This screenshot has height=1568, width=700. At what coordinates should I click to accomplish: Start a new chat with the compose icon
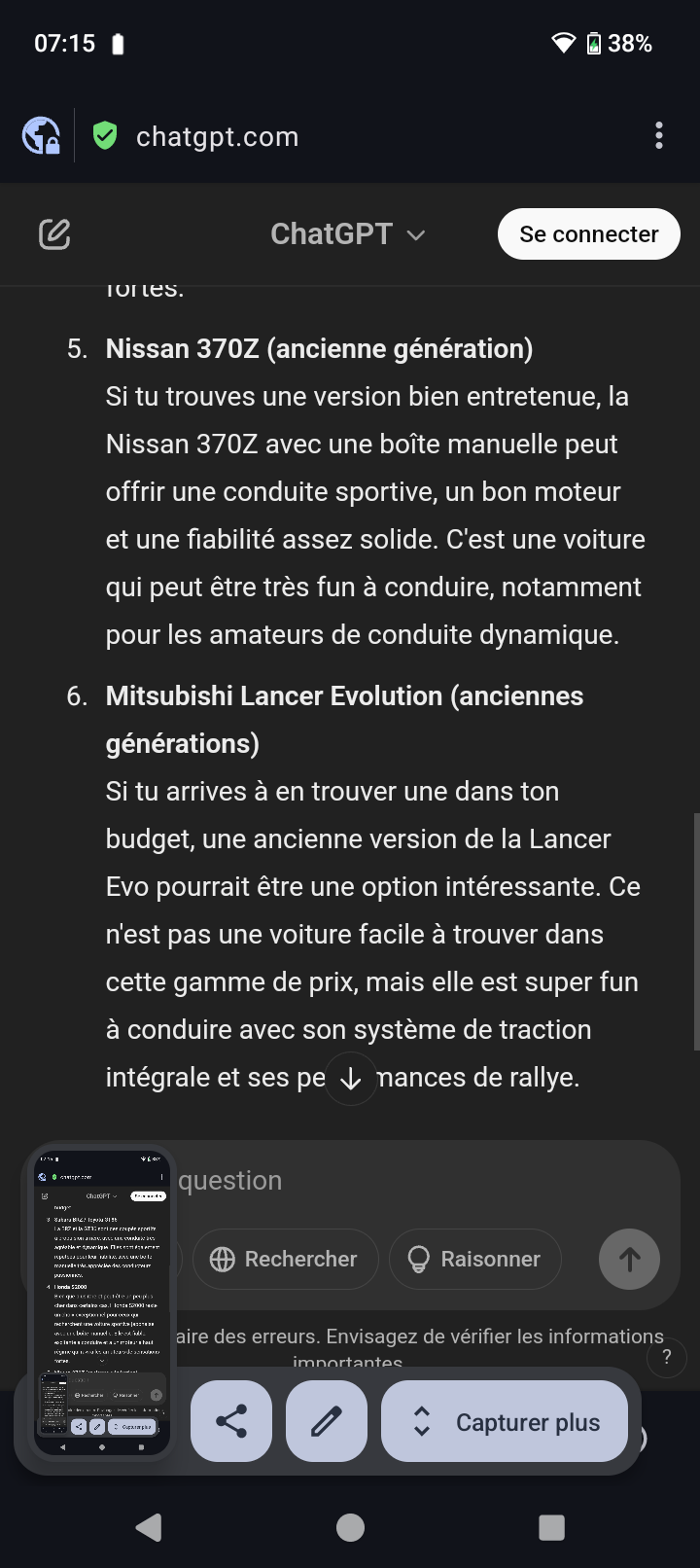(x=54, y=234)
